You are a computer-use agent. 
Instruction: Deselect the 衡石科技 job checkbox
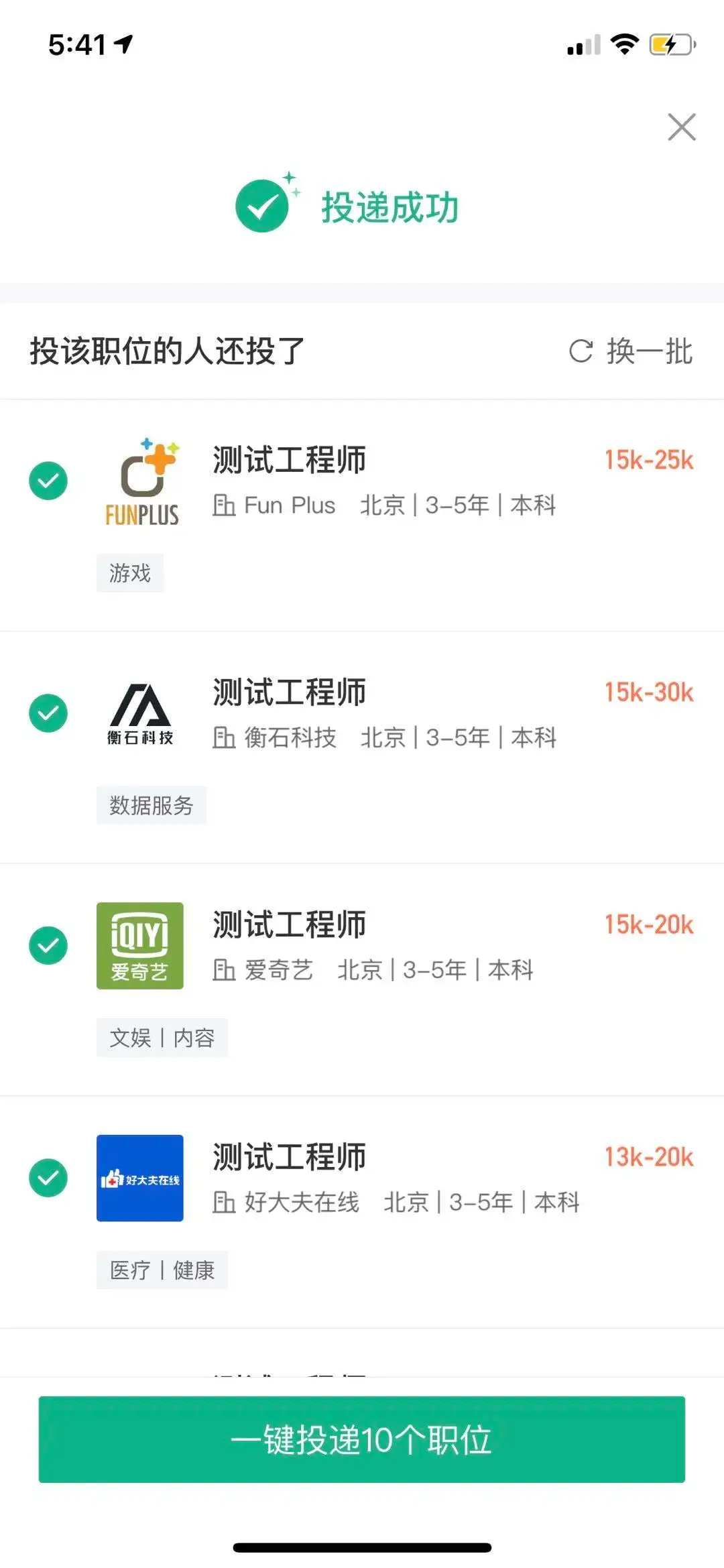pos(48,713)
